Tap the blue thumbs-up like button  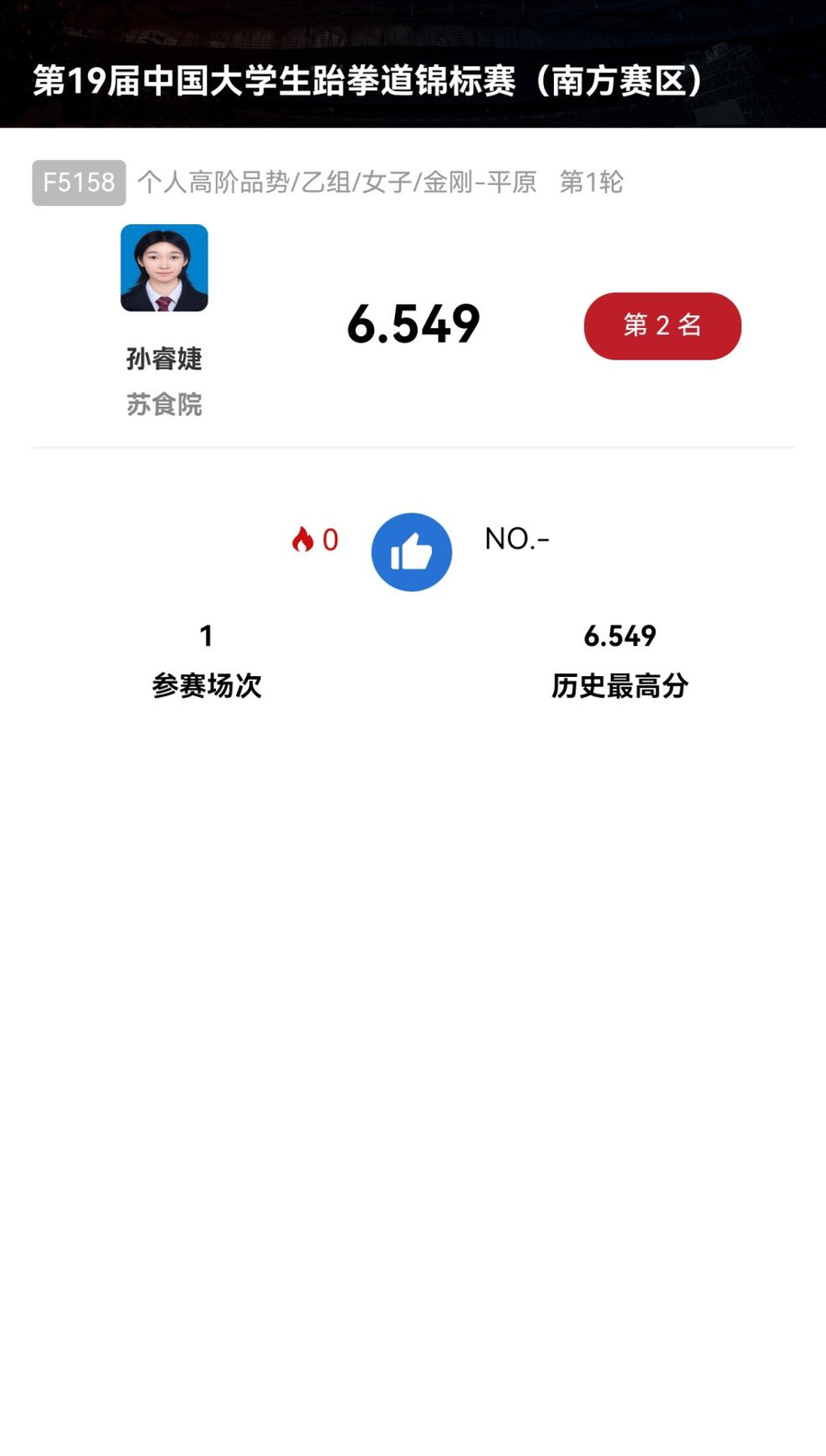click(x=411, y=552)
